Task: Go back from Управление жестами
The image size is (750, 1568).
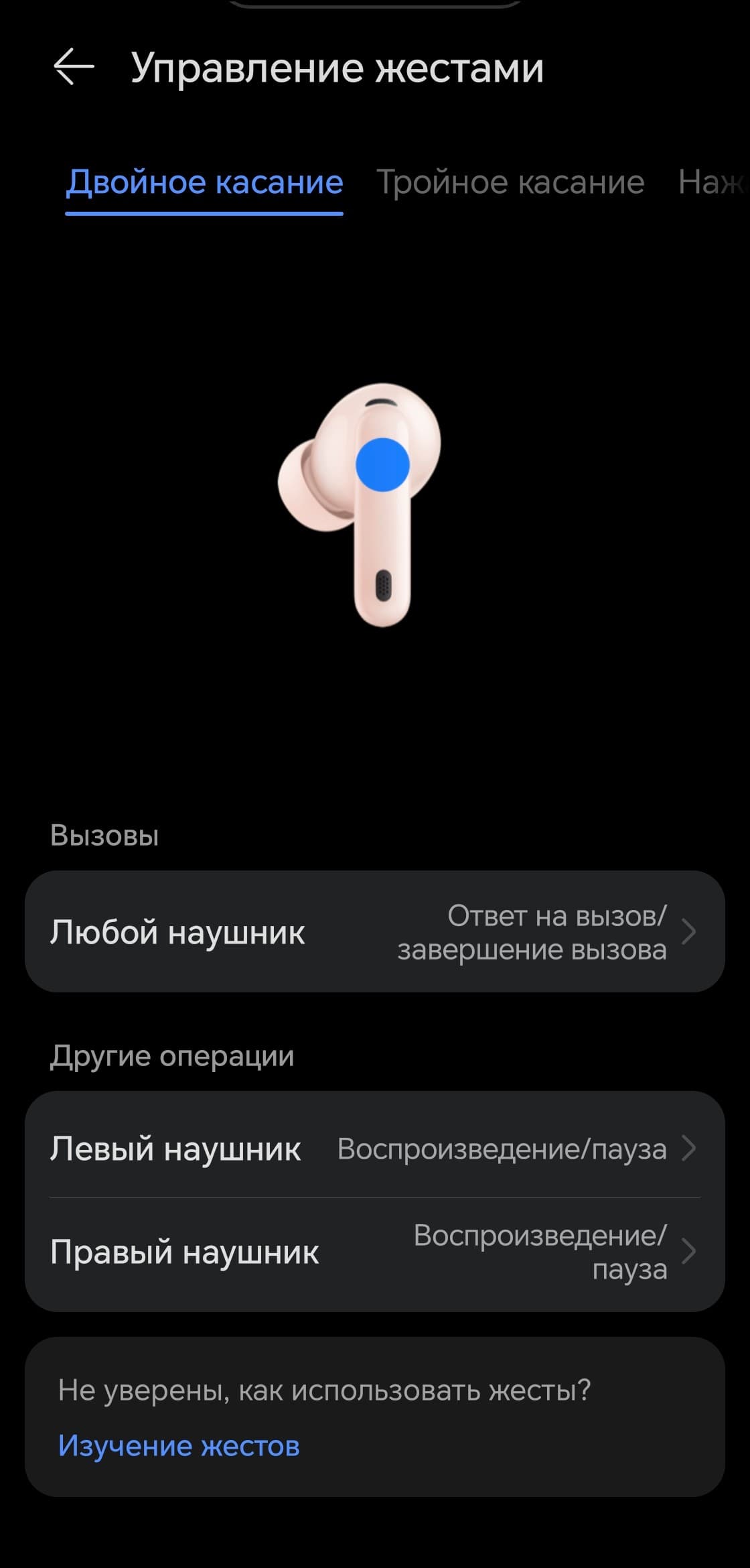Action: 73,68
